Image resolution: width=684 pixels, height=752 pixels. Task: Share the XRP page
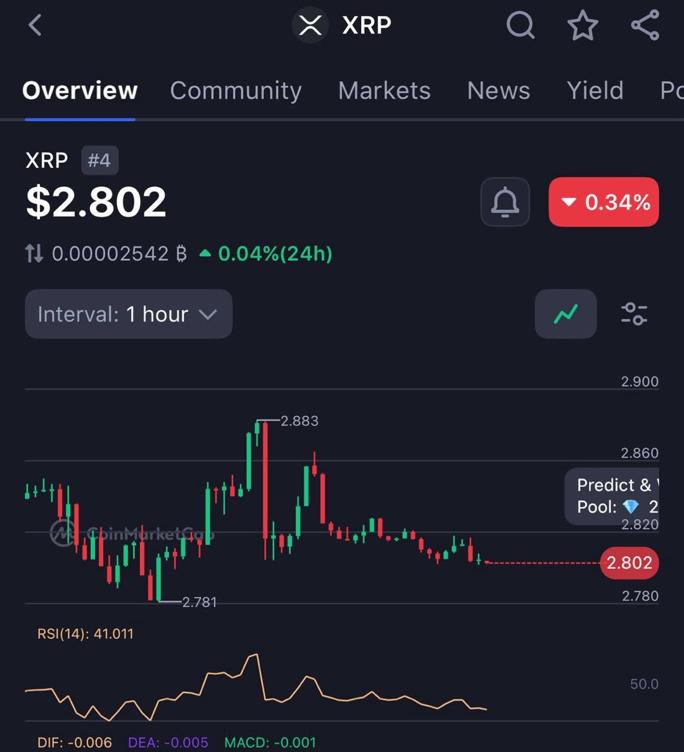point(645,25)
